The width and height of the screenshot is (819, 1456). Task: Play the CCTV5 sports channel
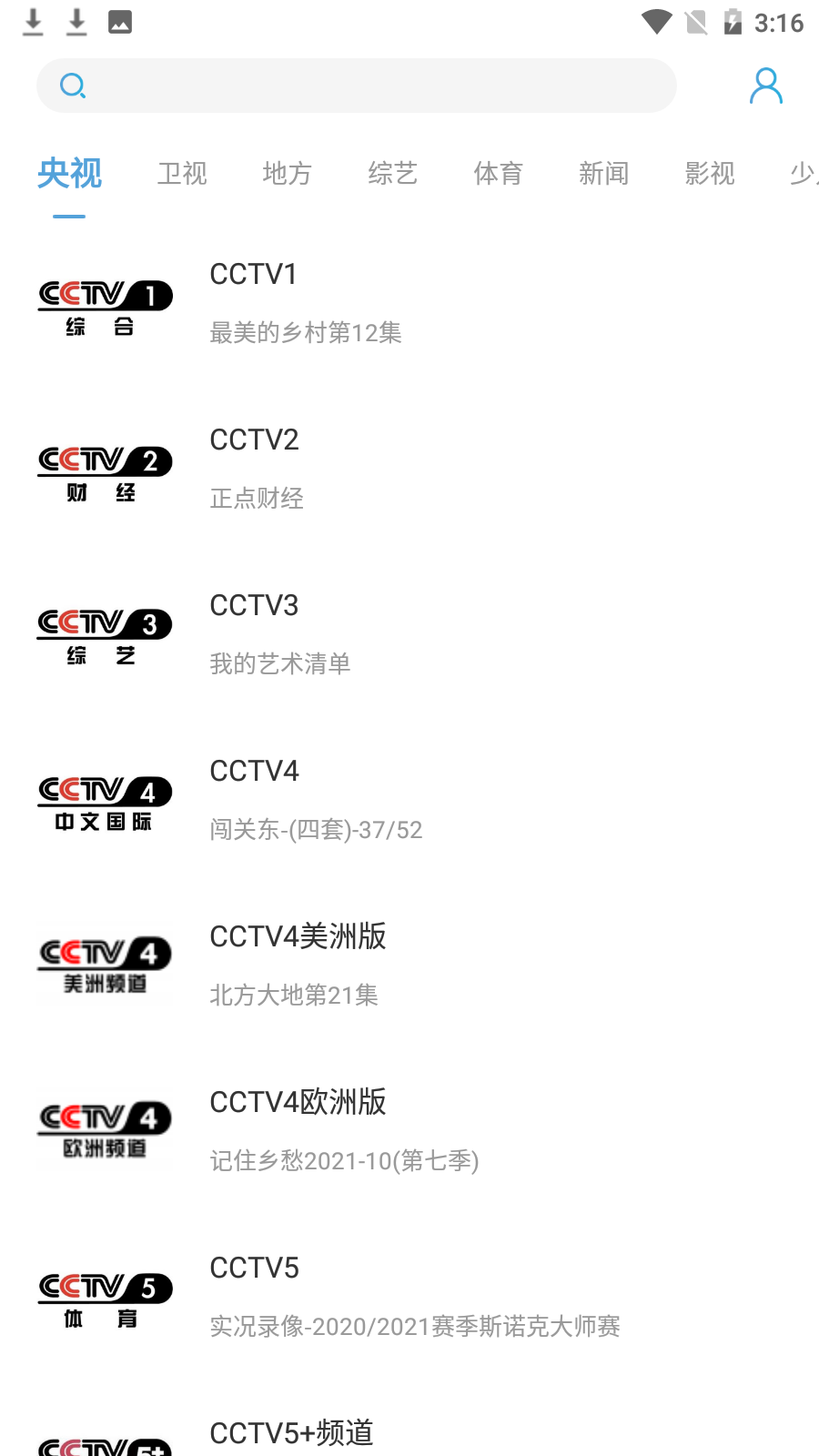409,1298
